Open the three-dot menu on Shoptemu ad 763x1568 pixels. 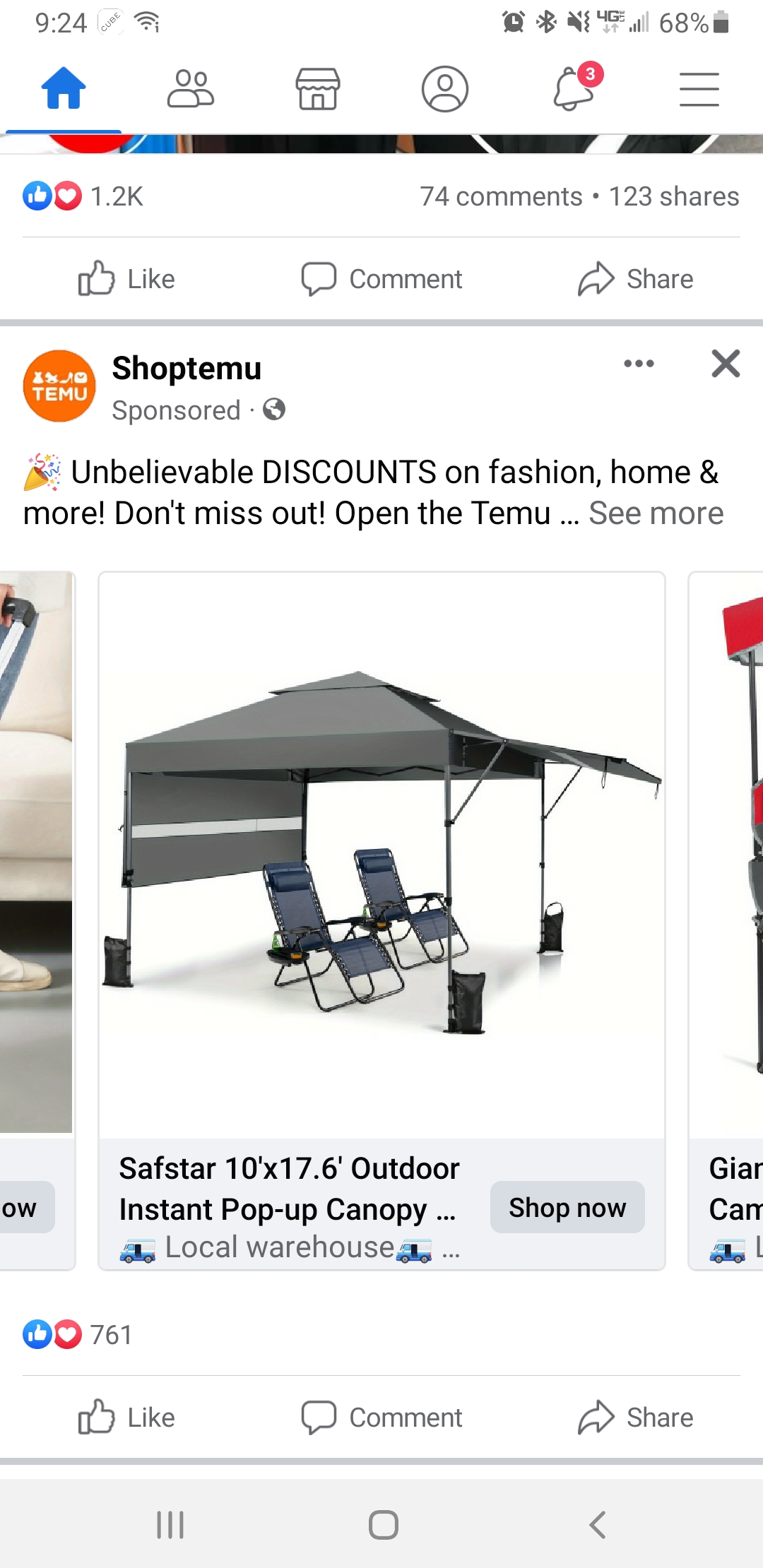[639, 364]
